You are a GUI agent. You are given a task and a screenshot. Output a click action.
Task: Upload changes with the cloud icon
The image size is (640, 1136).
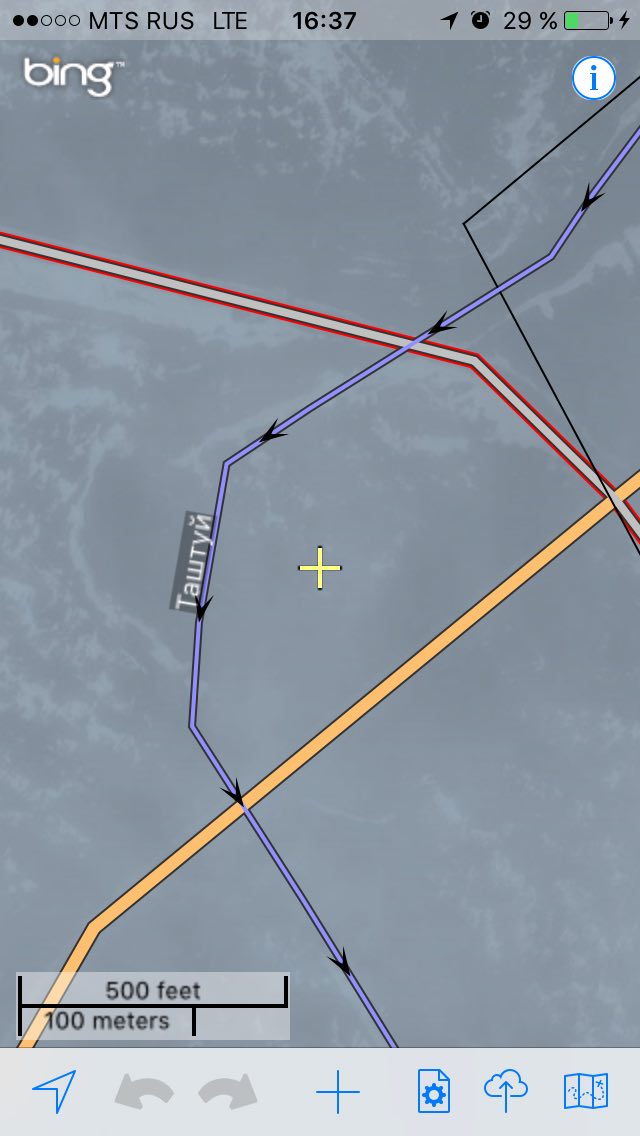[x=506, y=1090]
